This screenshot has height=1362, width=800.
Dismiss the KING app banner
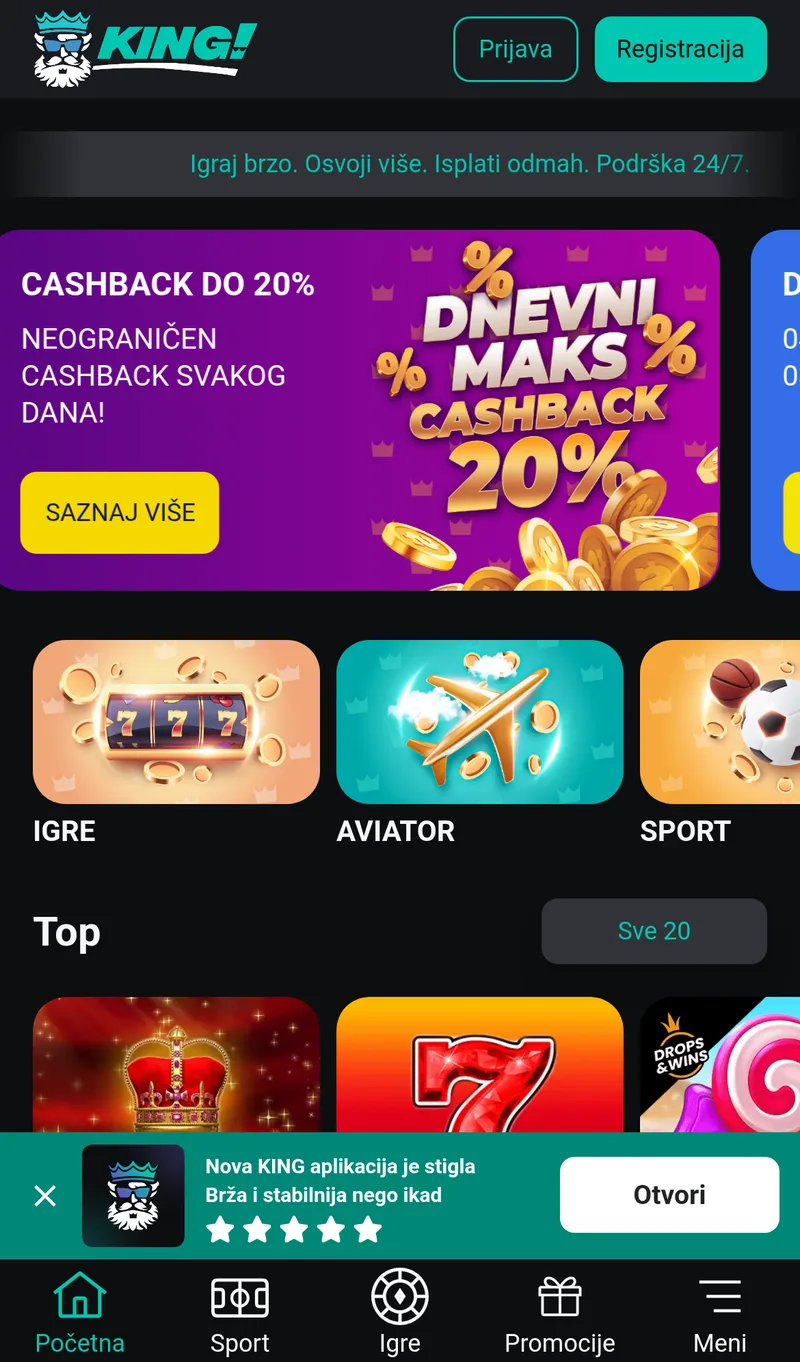(x=45, y=1195)
